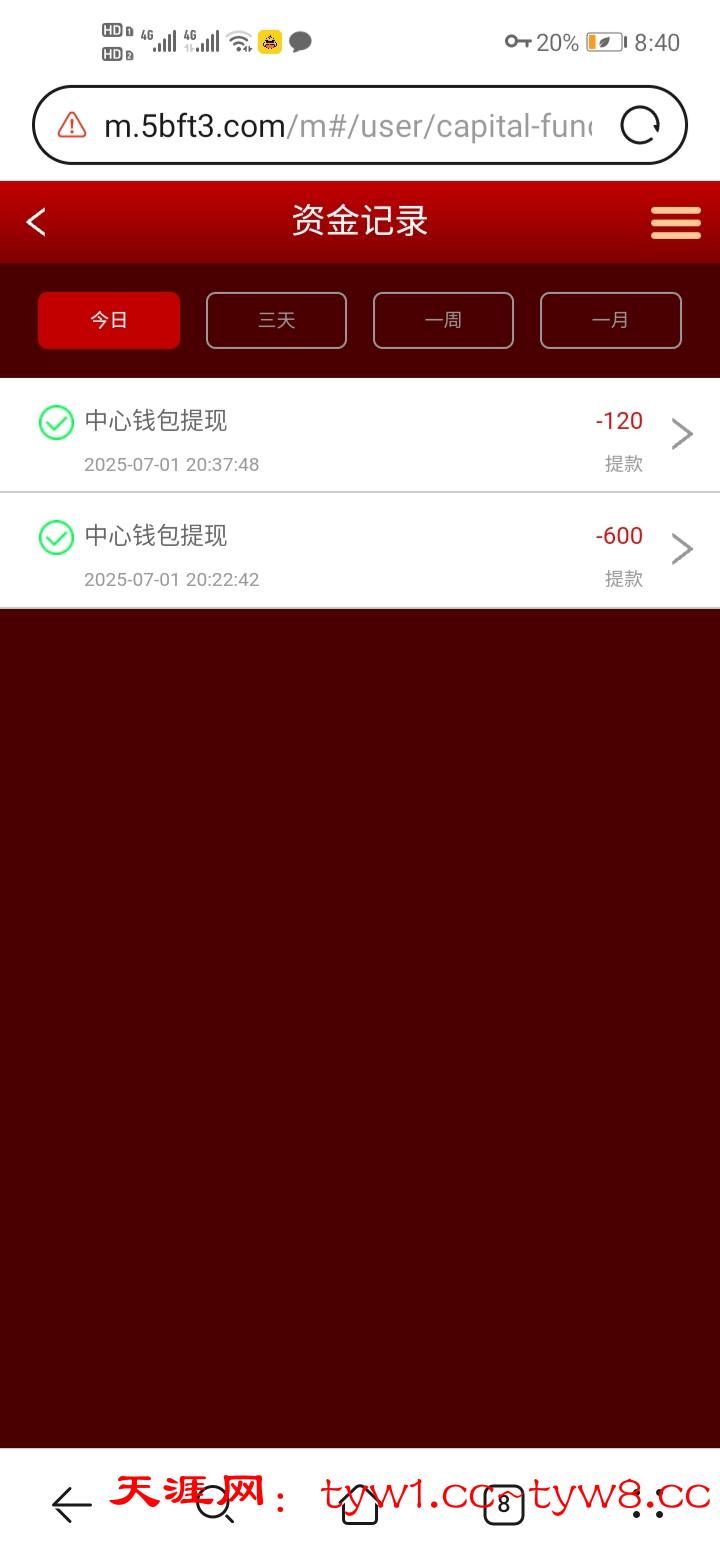Screen dimensions: 720x1560
Task: Open the browser search icon at bottom
Action: 214,1504
